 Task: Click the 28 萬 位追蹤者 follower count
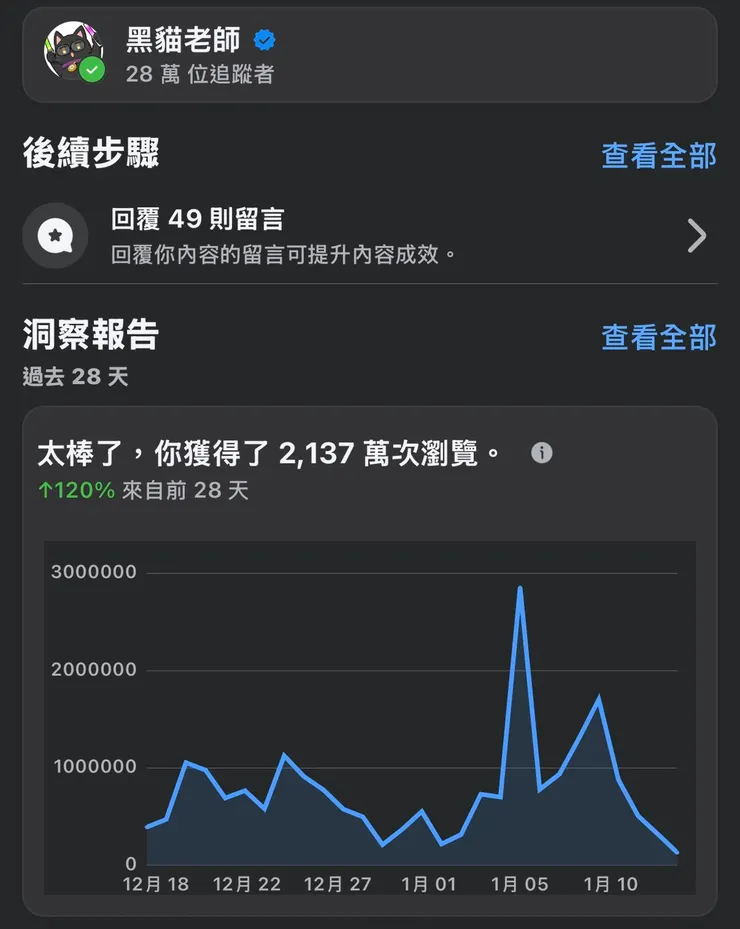pyautogui.click(x=200, y=73)
